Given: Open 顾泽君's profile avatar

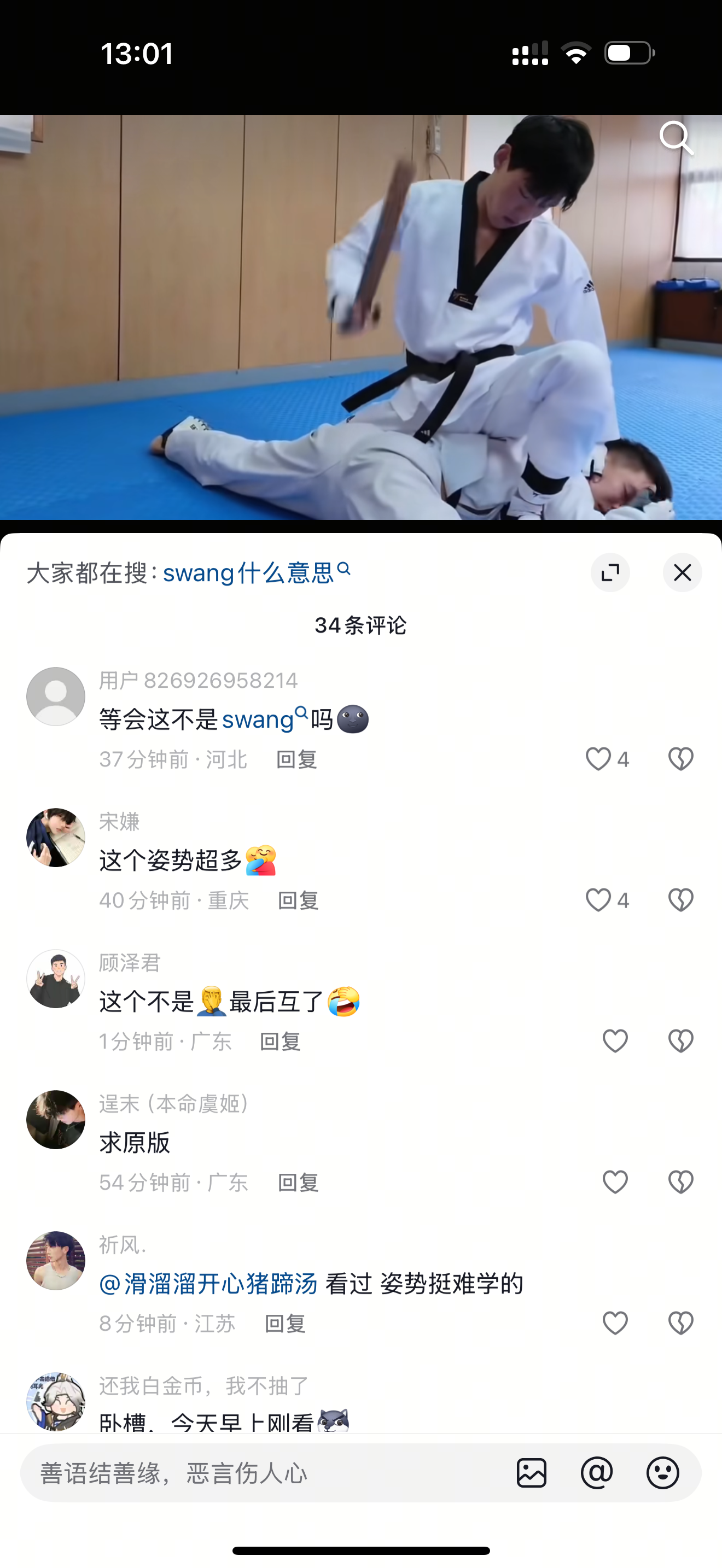Looking at the screenshot, I should click(x=55, y=979).
